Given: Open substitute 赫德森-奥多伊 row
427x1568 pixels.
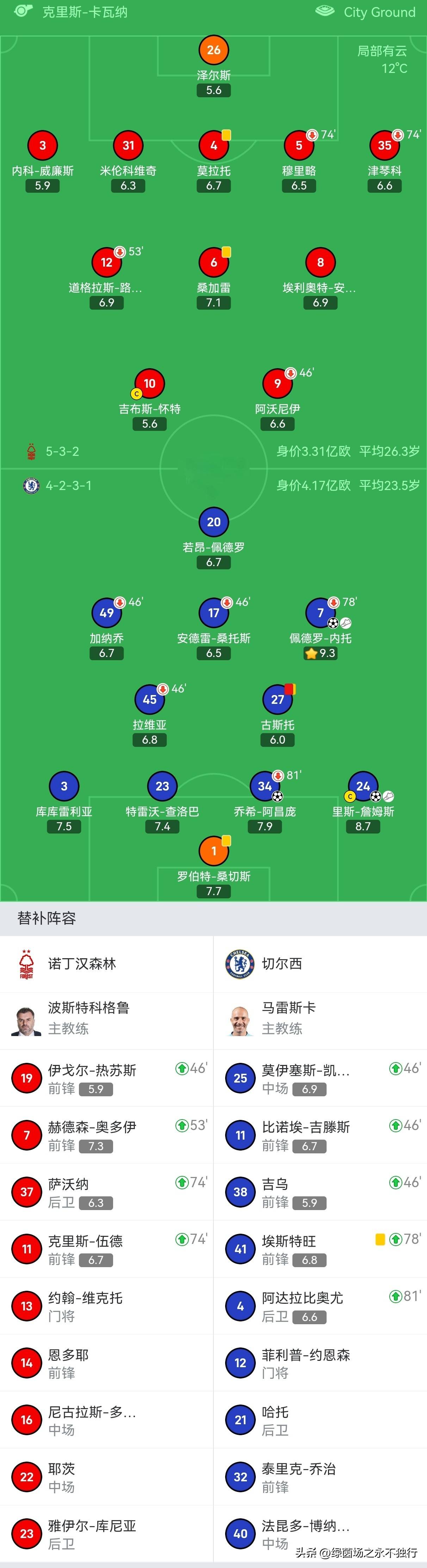Looking at the screenshot, I should tap(107, 1136).
